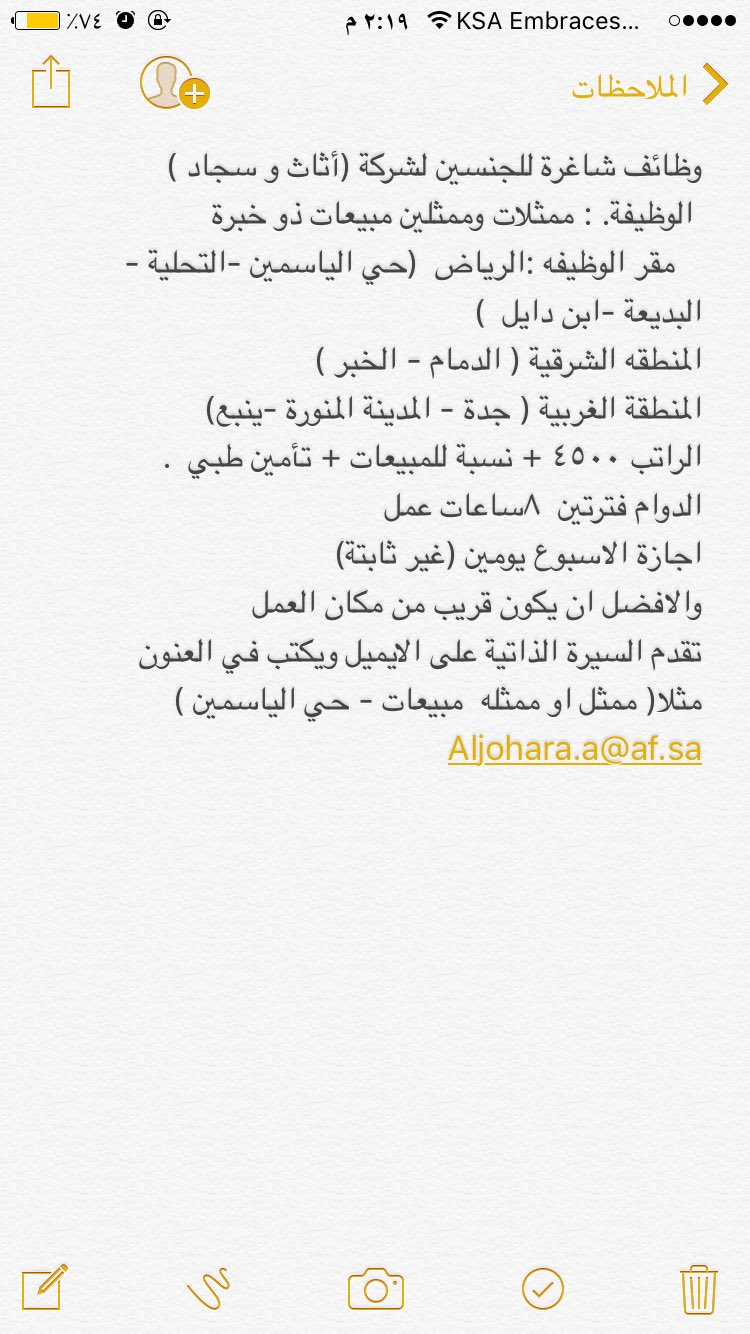The image size is (750, 1334).
Task: Insert a checklist with checkmark icon
Action: pos(543,1288)
